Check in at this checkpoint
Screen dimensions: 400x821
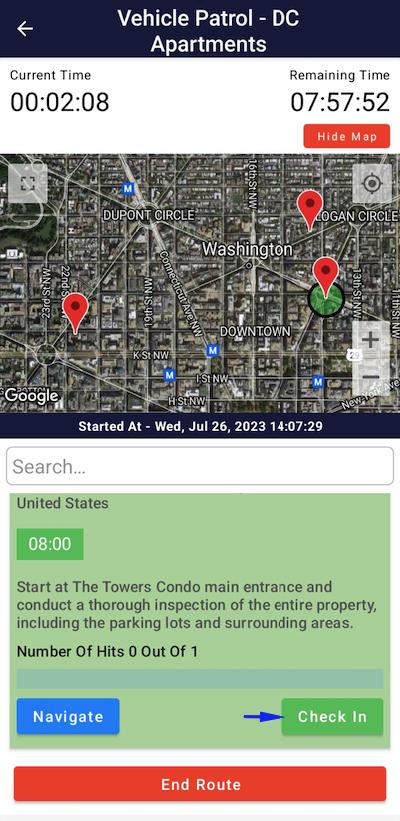[332, 716]
